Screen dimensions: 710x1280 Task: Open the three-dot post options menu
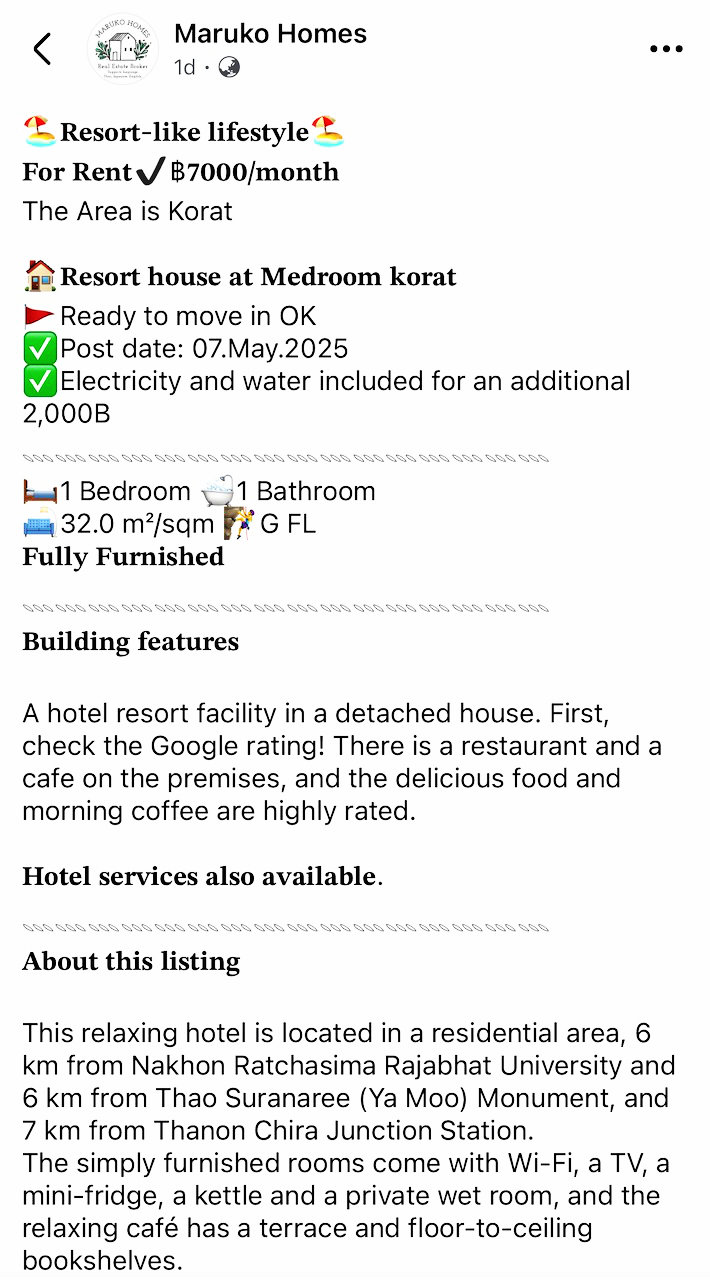tap(666, 49)
